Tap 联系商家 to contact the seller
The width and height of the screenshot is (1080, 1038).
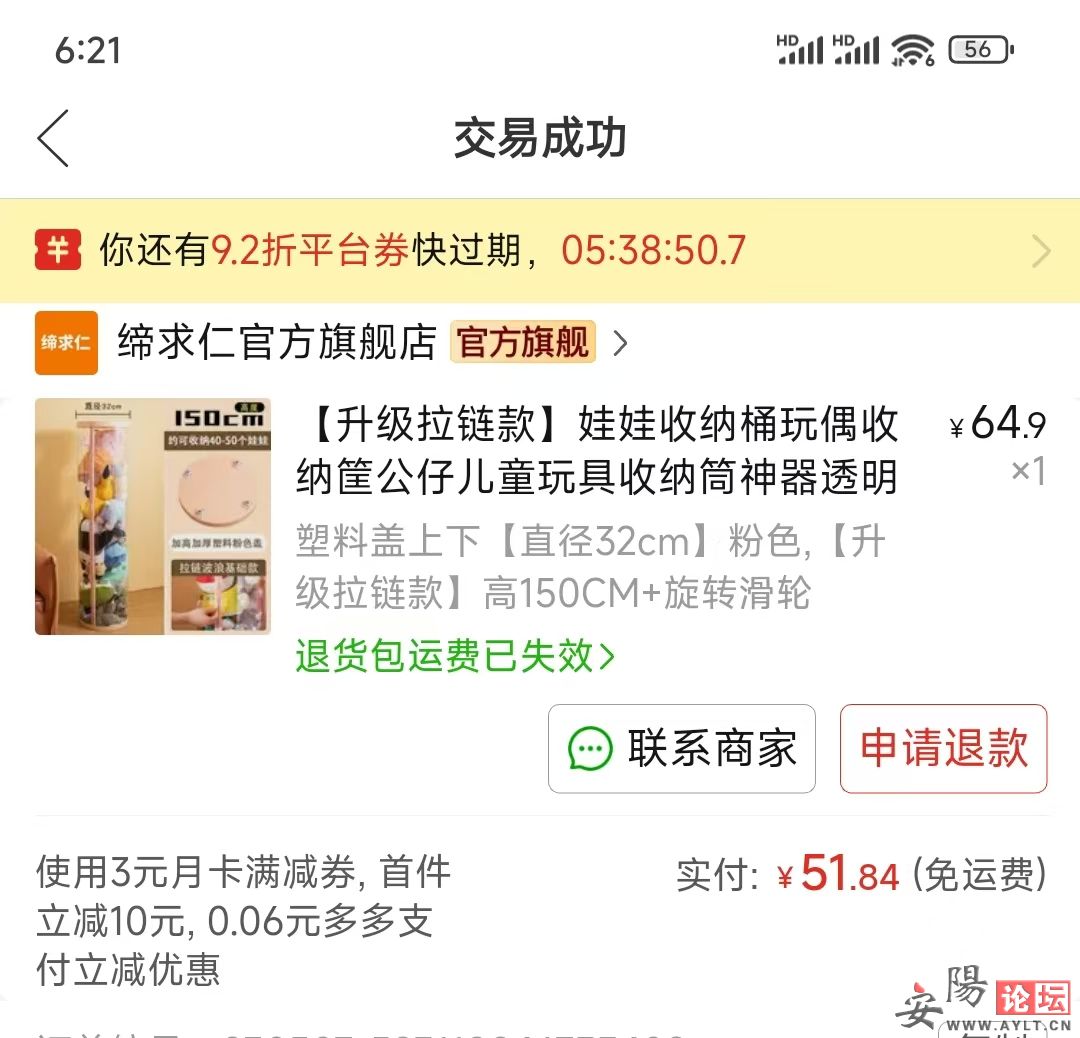tap(682, 749)
